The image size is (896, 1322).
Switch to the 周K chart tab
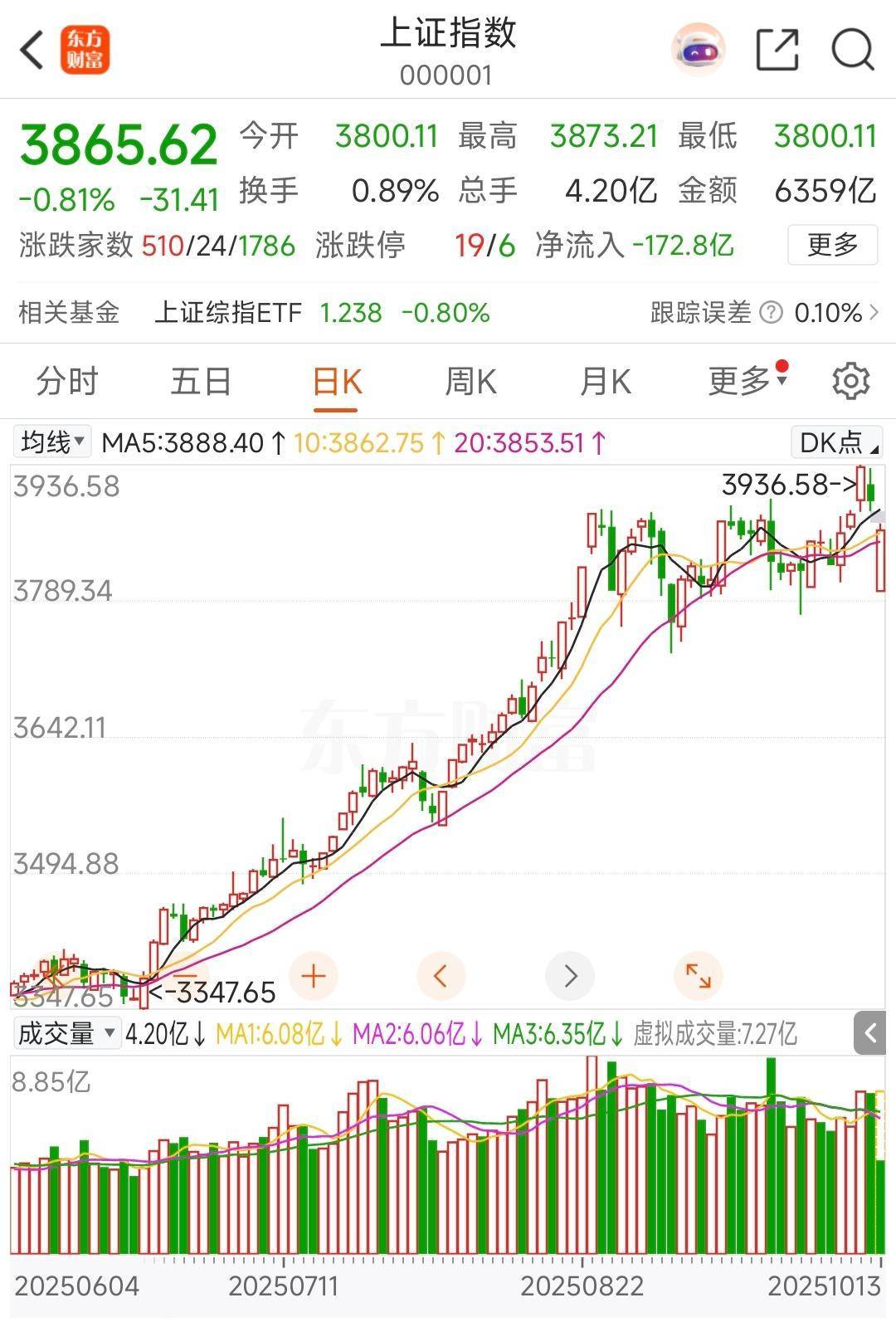pyautogui.click(x=470, y=382)
